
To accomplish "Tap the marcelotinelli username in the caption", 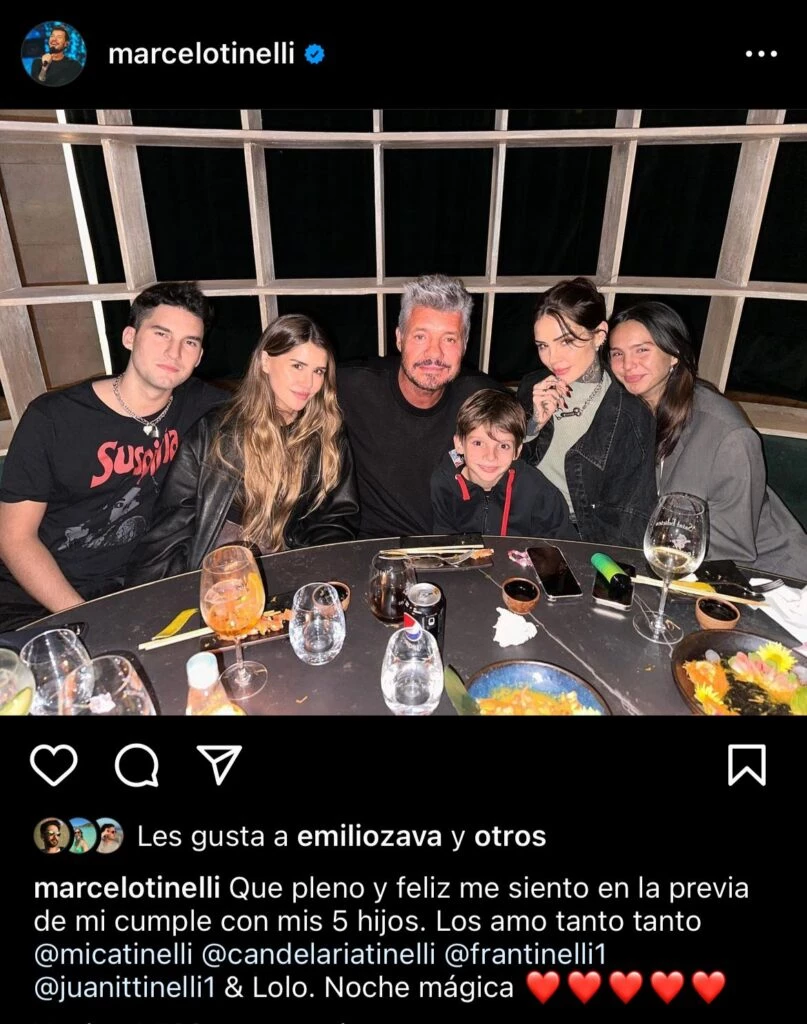I will 128,888.
